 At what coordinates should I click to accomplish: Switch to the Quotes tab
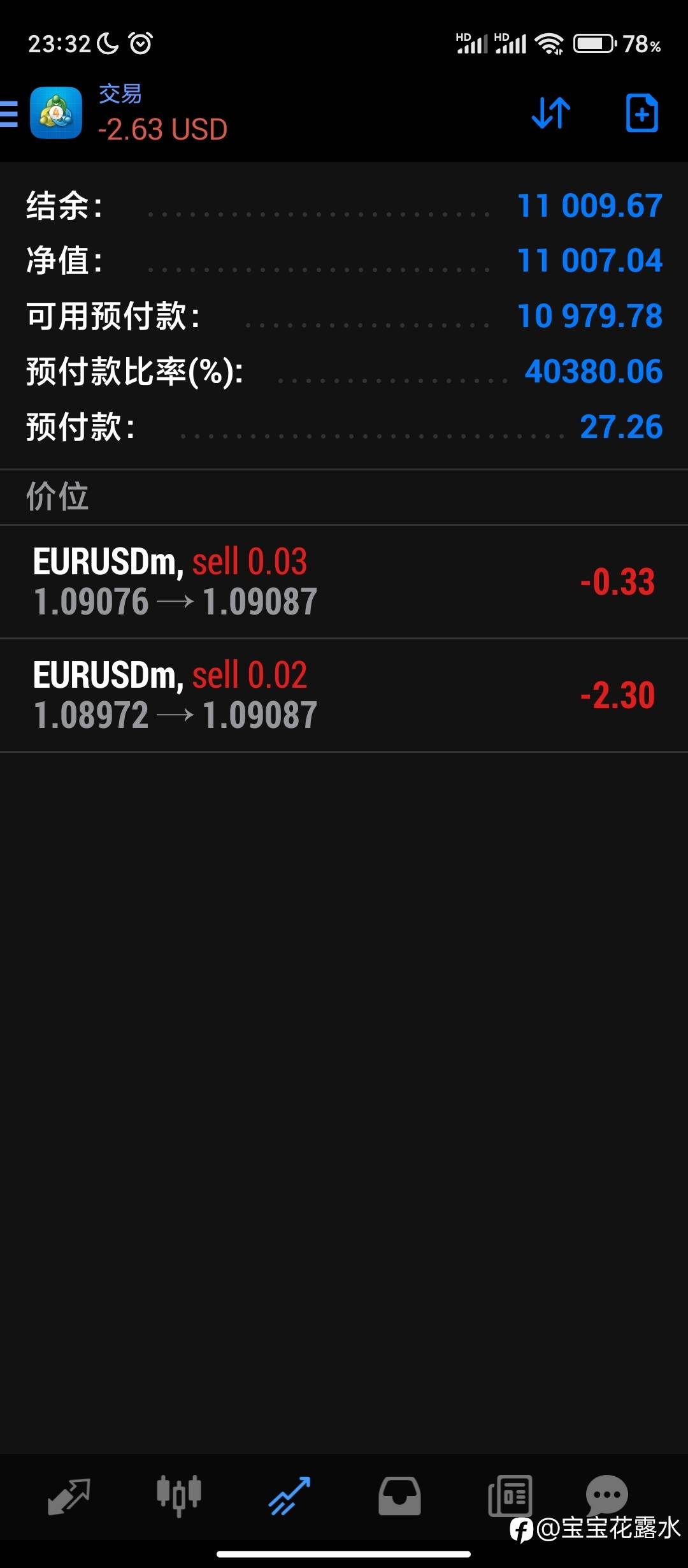[x=69, y=1495]
